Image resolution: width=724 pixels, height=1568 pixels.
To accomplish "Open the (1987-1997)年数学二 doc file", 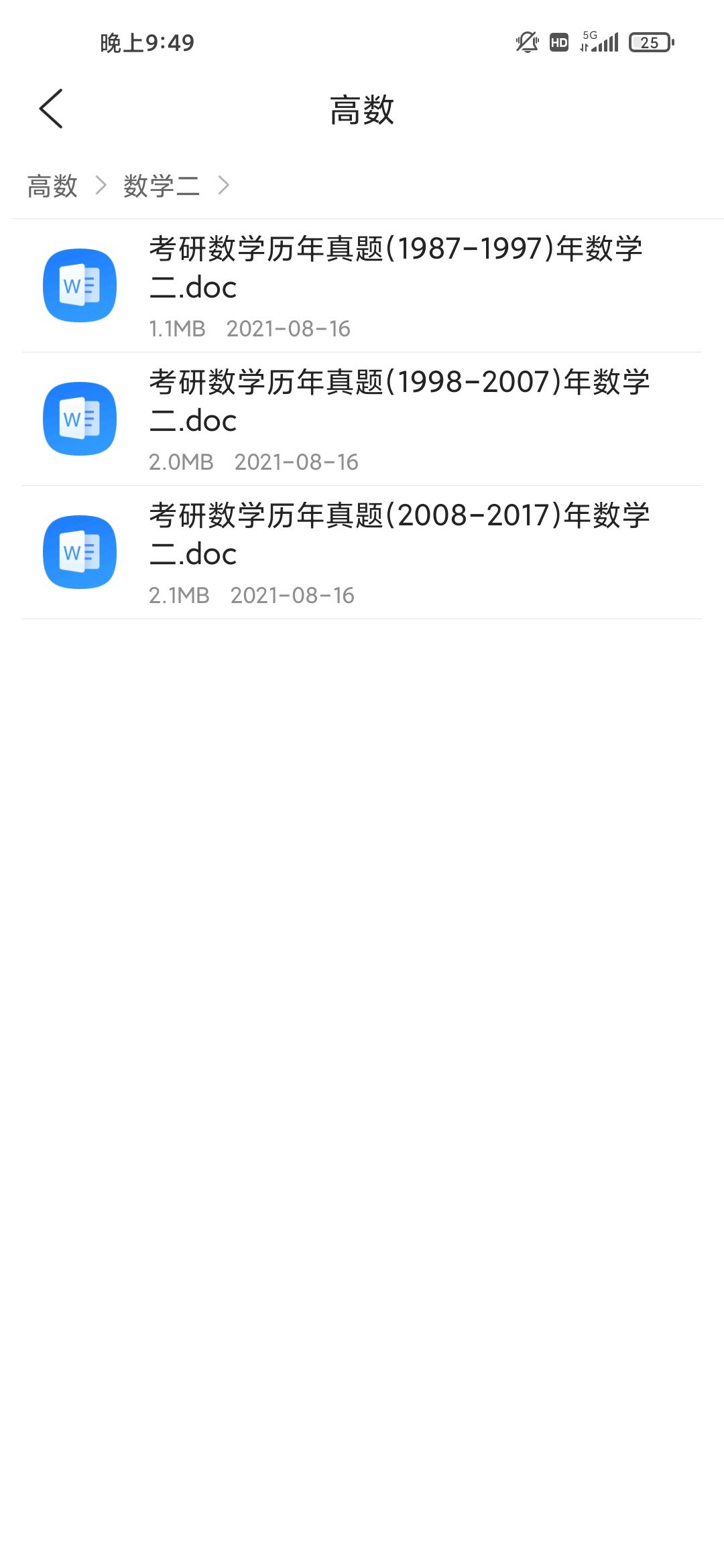I will pos(362,285).
